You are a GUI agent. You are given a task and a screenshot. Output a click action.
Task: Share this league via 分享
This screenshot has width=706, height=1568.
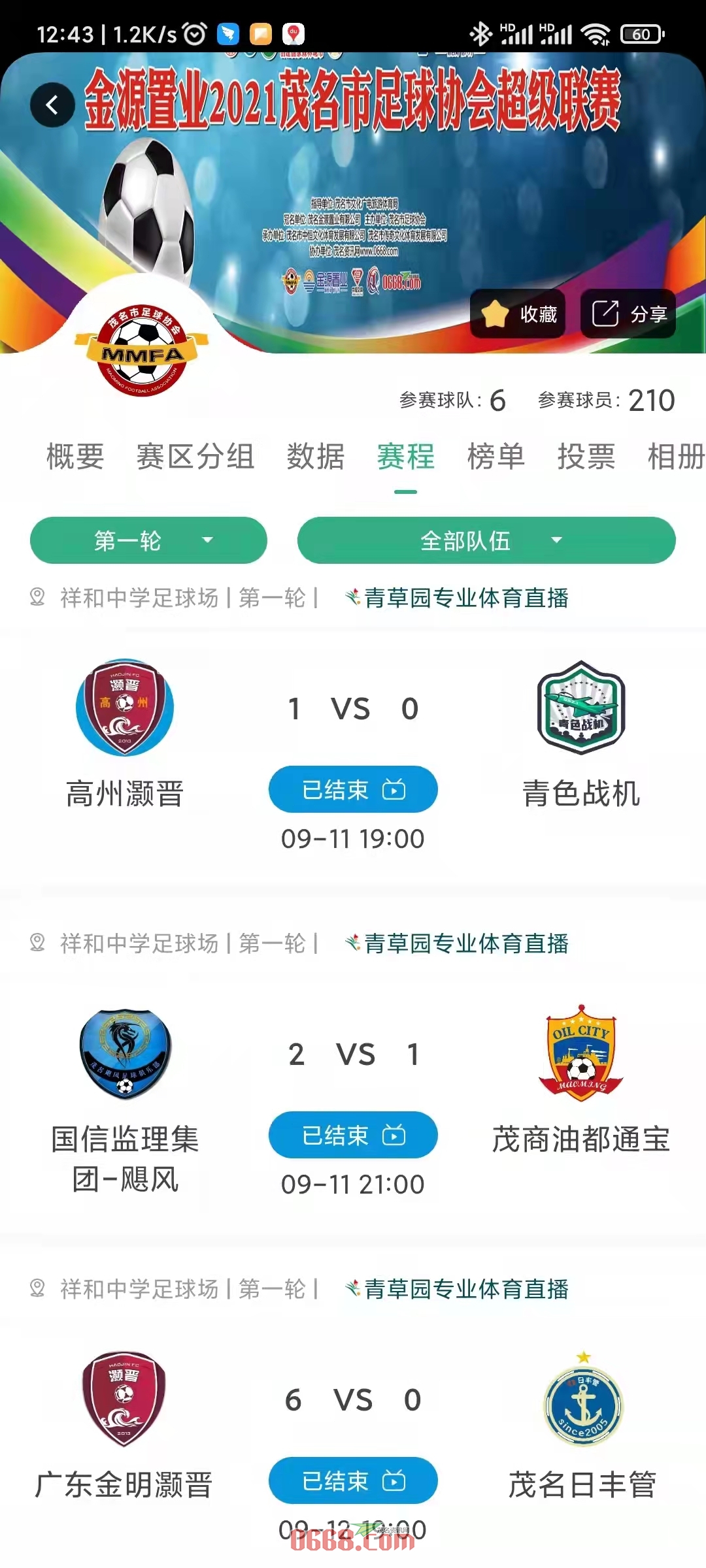[628, 314]
